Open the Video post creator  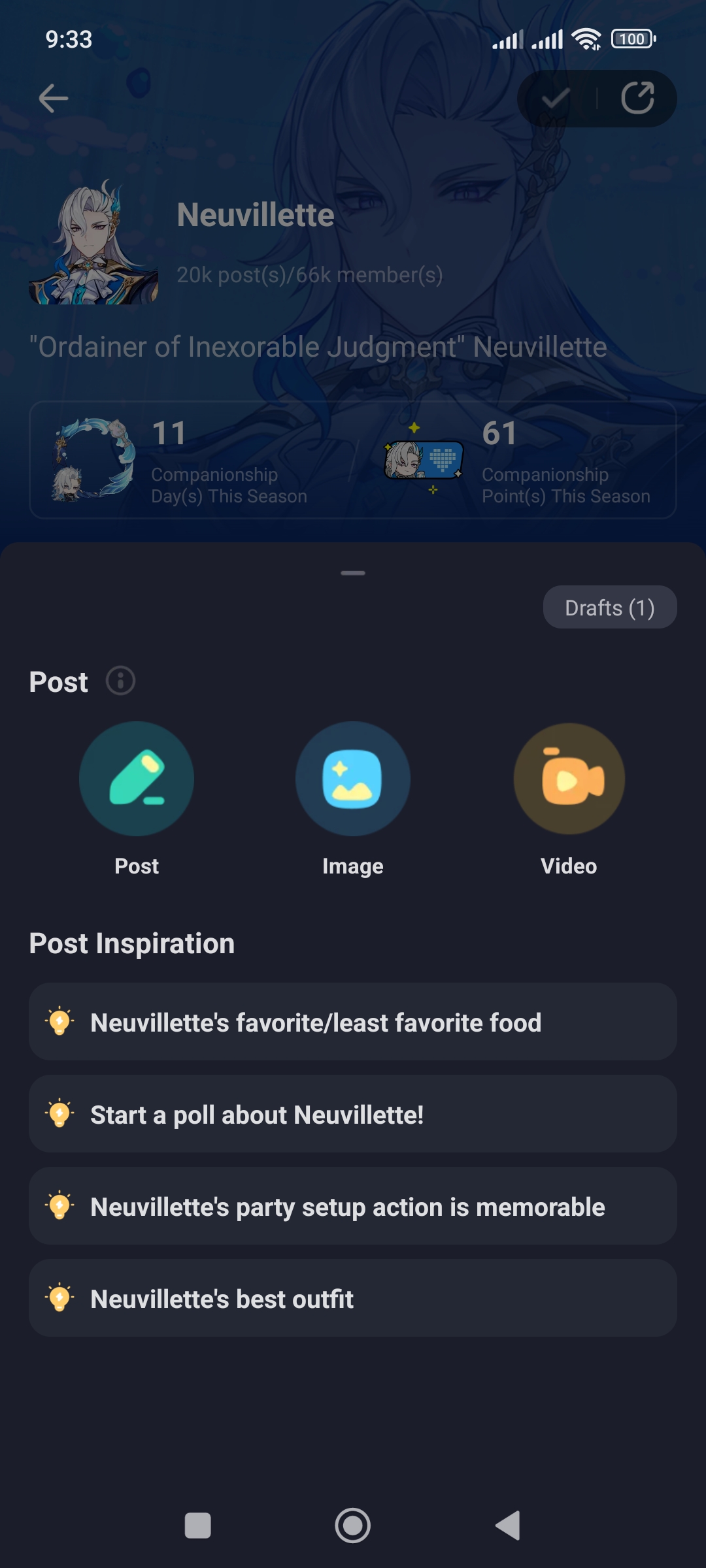568,779
